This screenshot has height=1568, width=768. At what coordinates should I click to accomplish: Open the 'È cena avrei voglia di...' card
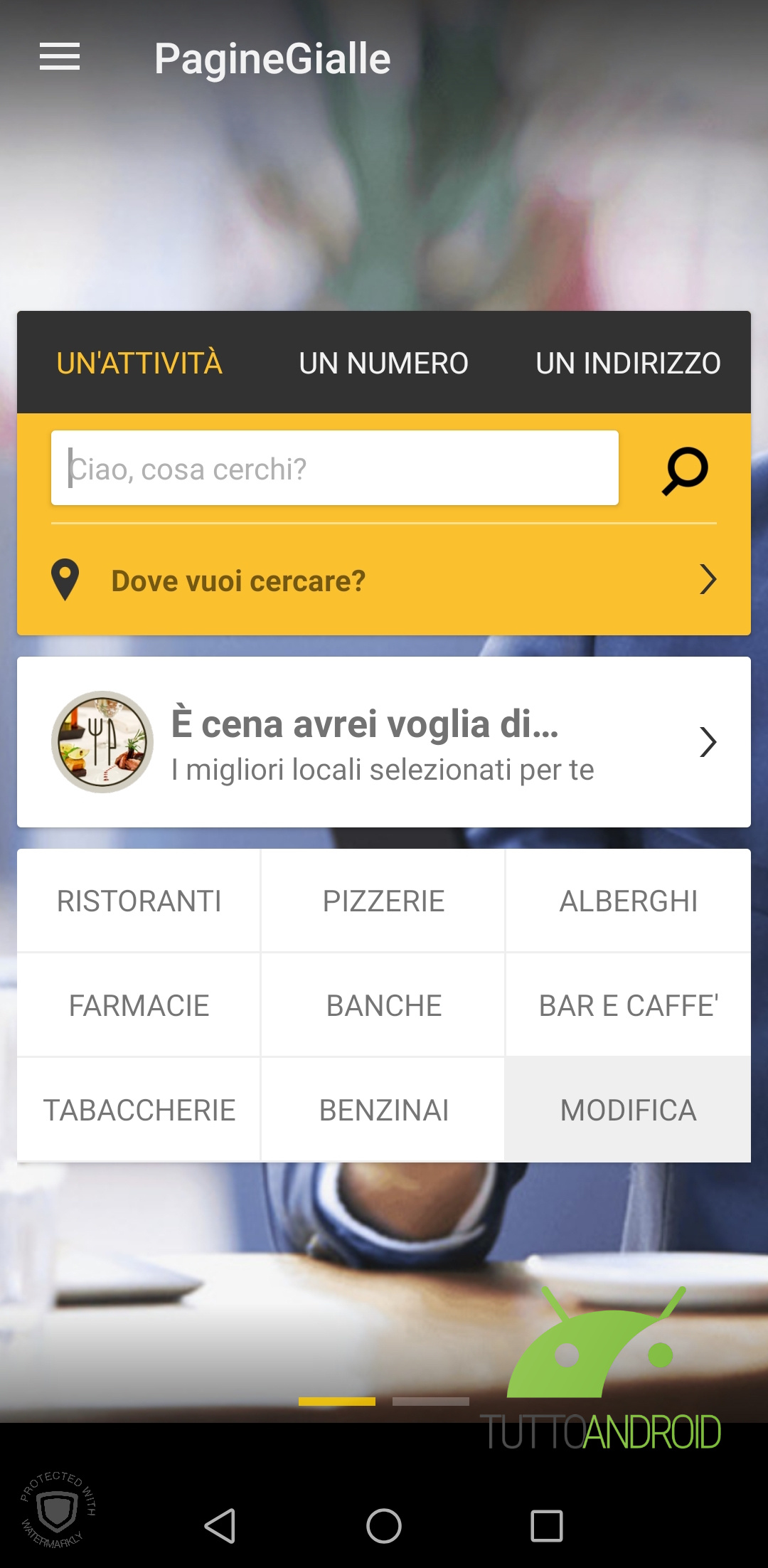[x=384, y=742]
